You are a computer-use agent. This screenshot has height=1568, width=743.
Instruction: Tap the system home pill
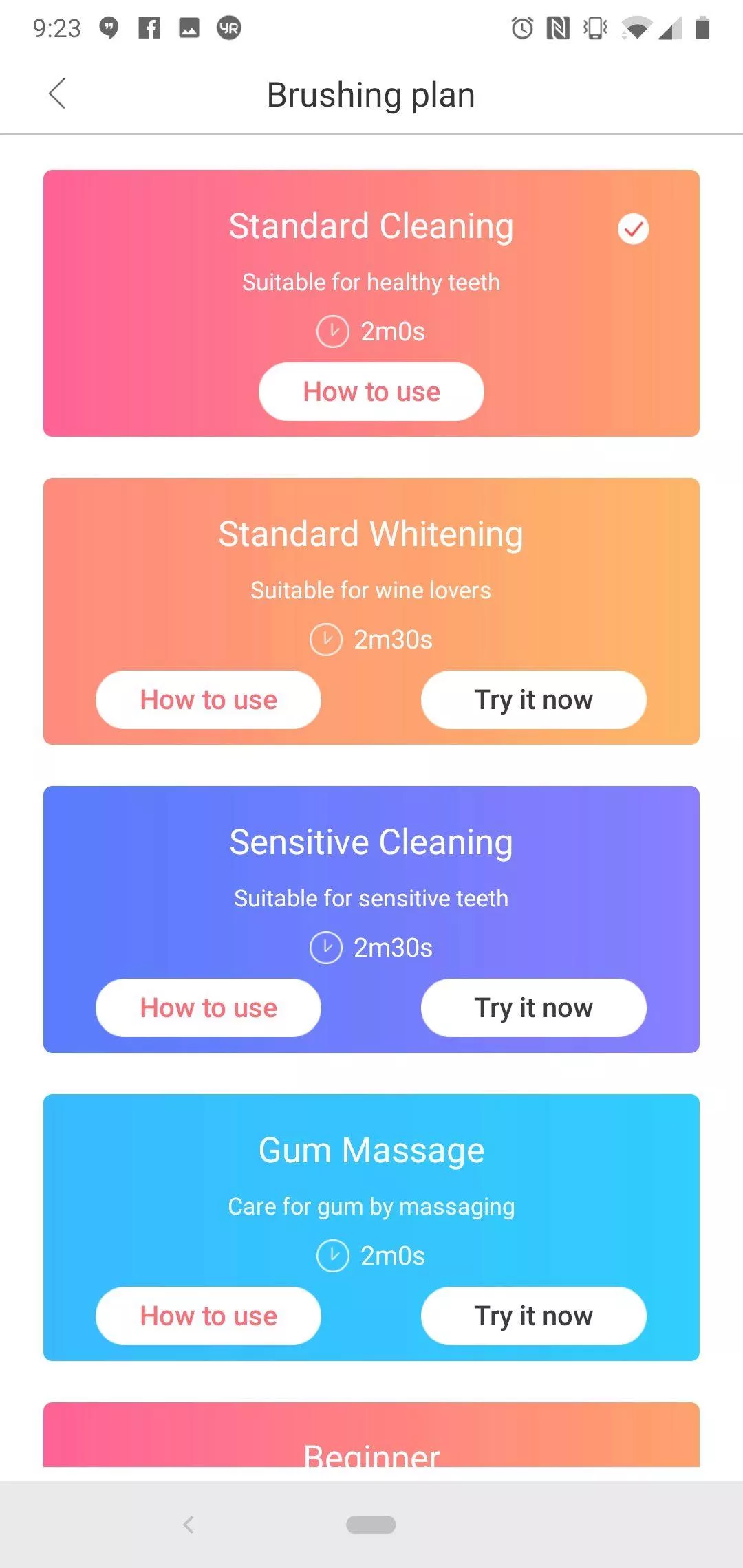[x=371, y=1525]
